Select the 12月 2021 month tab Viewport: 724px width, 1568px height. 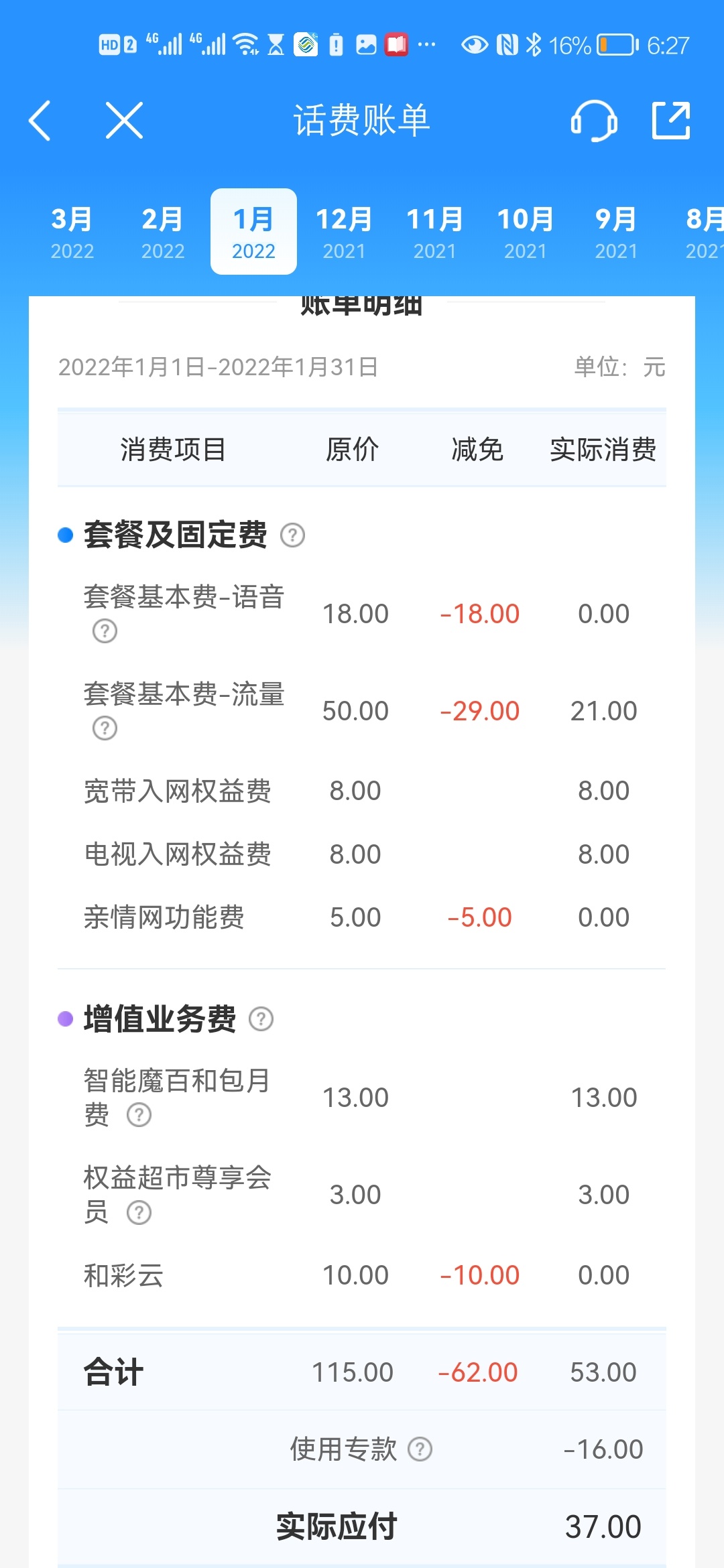point(344,232)
